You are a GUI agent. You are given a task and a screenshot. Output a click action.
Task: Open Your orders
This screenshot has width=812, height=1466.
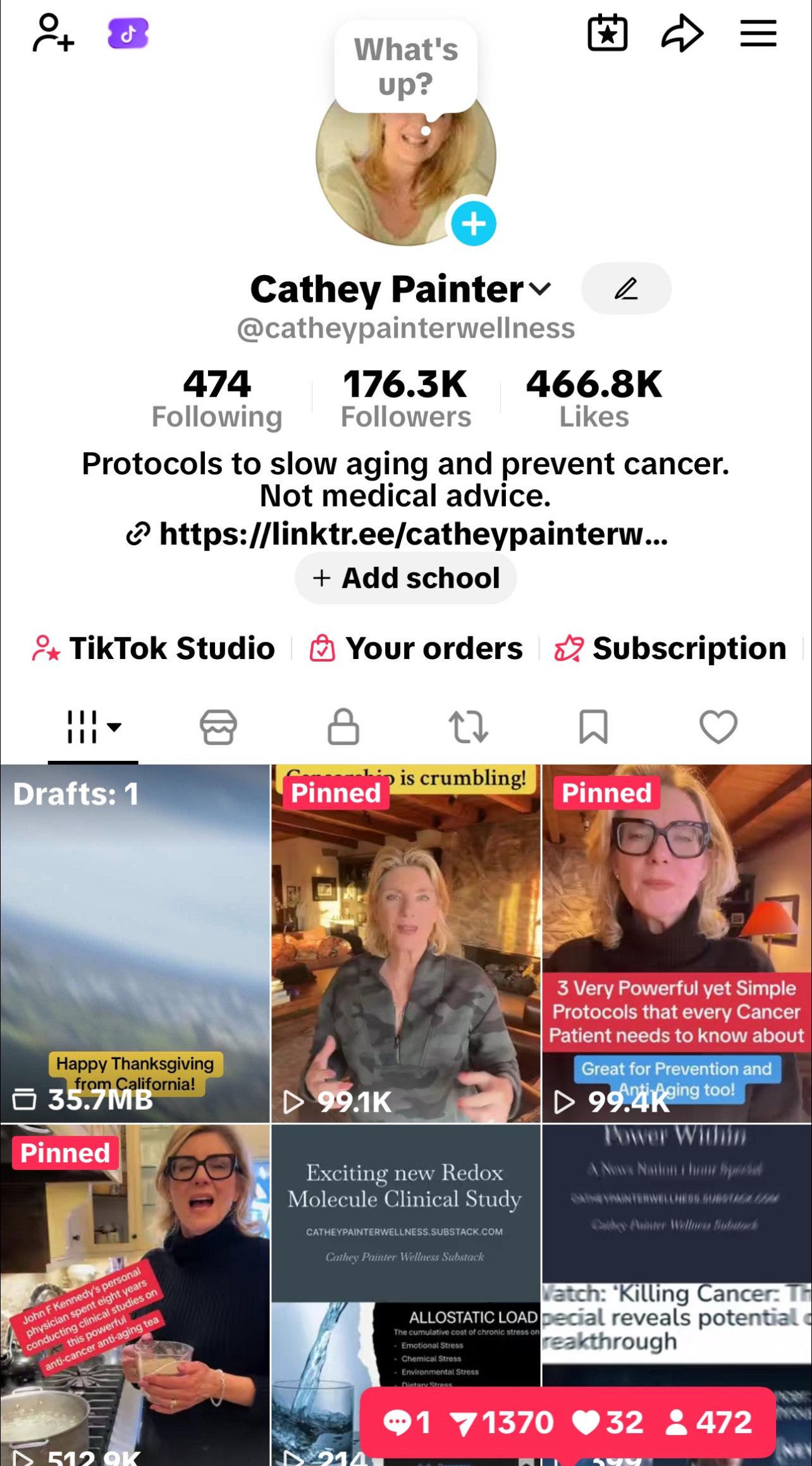pyautogui.click(x=416, y=648)
